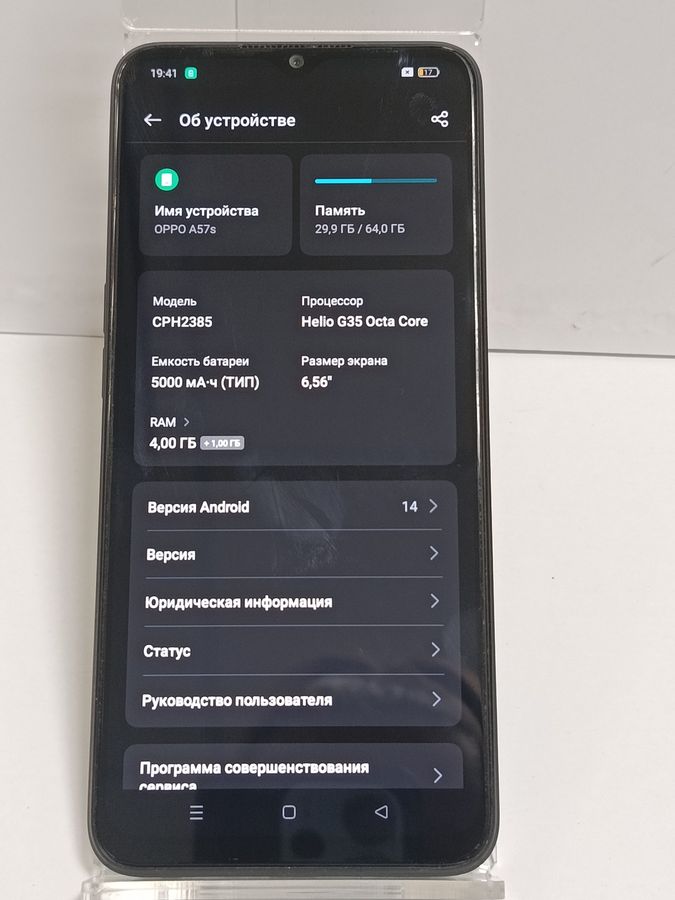
Task: Open Версия Android row
Action: pyautogui.click(x=293, y=507)
